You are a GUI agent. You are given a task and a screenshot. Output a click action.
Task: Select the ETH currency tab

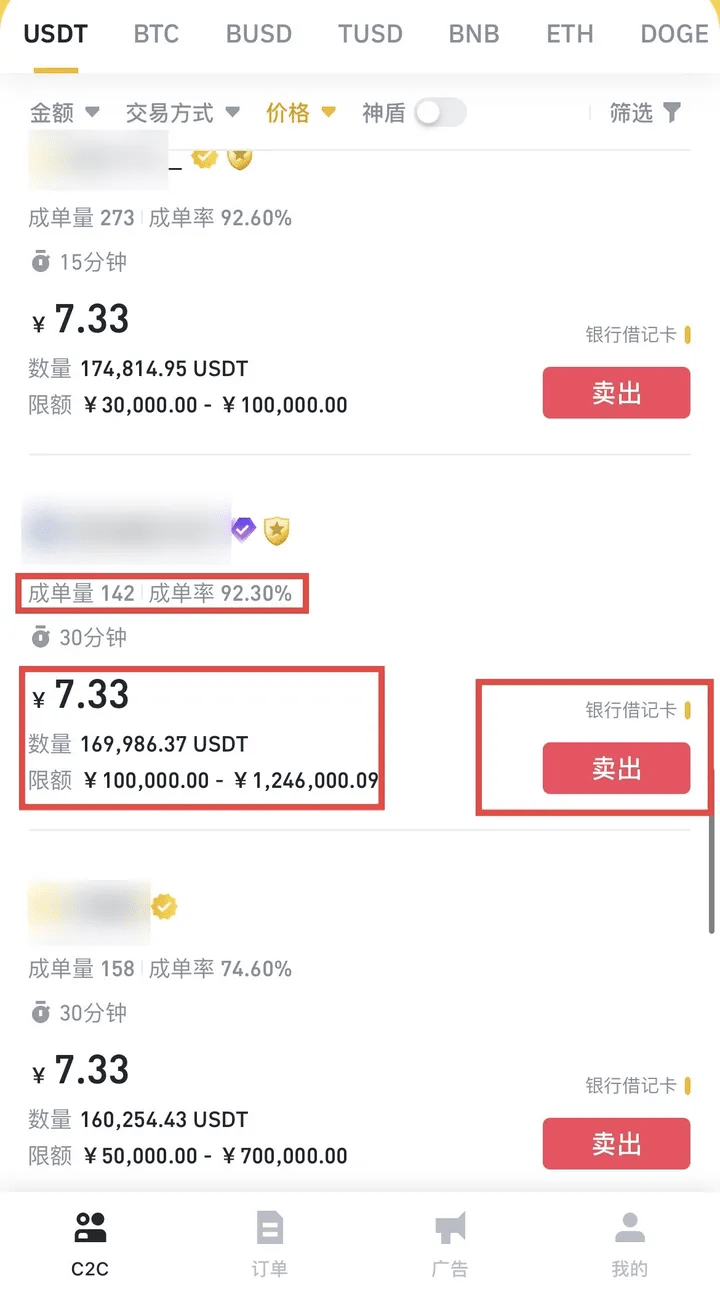(569, 33)
